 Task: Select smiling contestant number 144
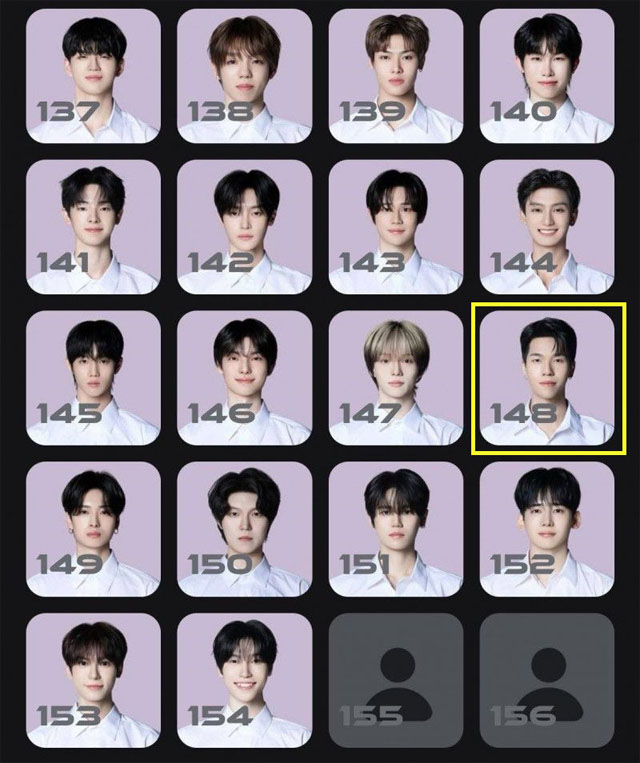pos(547,227)
